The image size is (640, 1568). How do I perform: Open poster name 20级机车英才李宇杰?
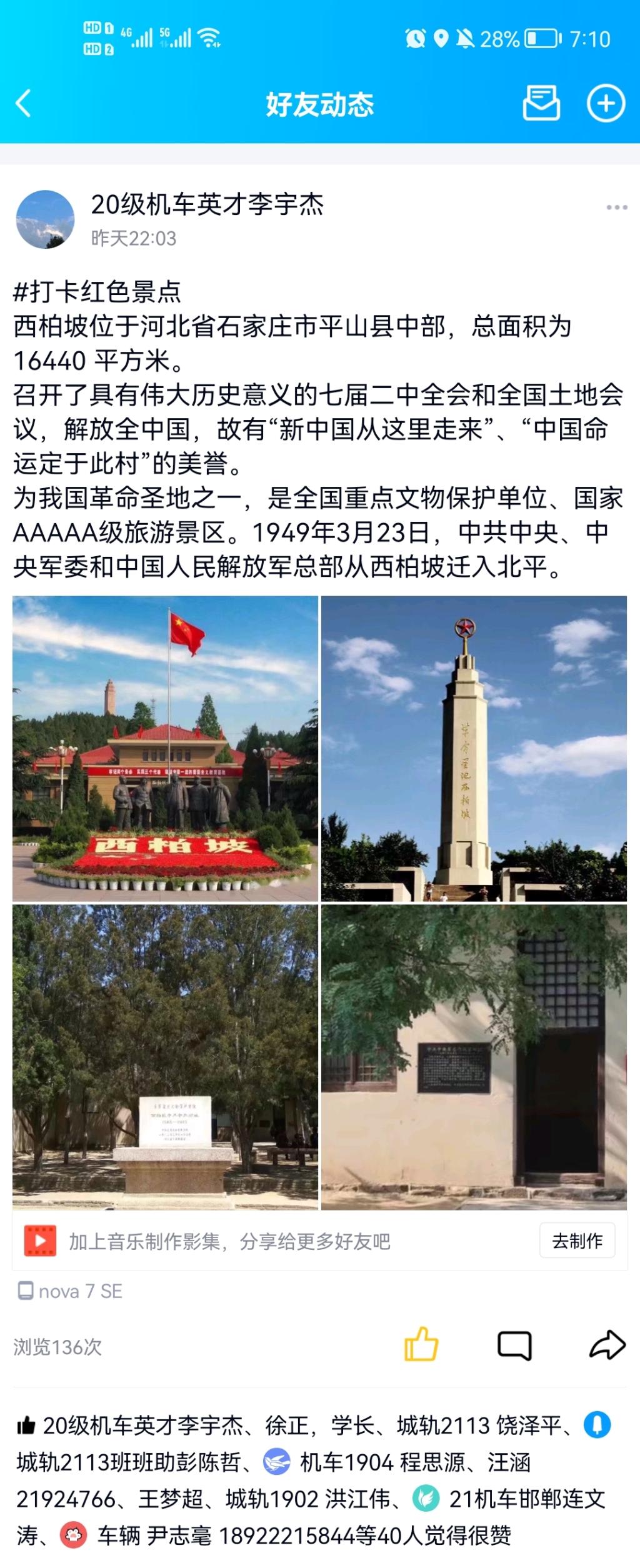(207, 204)
